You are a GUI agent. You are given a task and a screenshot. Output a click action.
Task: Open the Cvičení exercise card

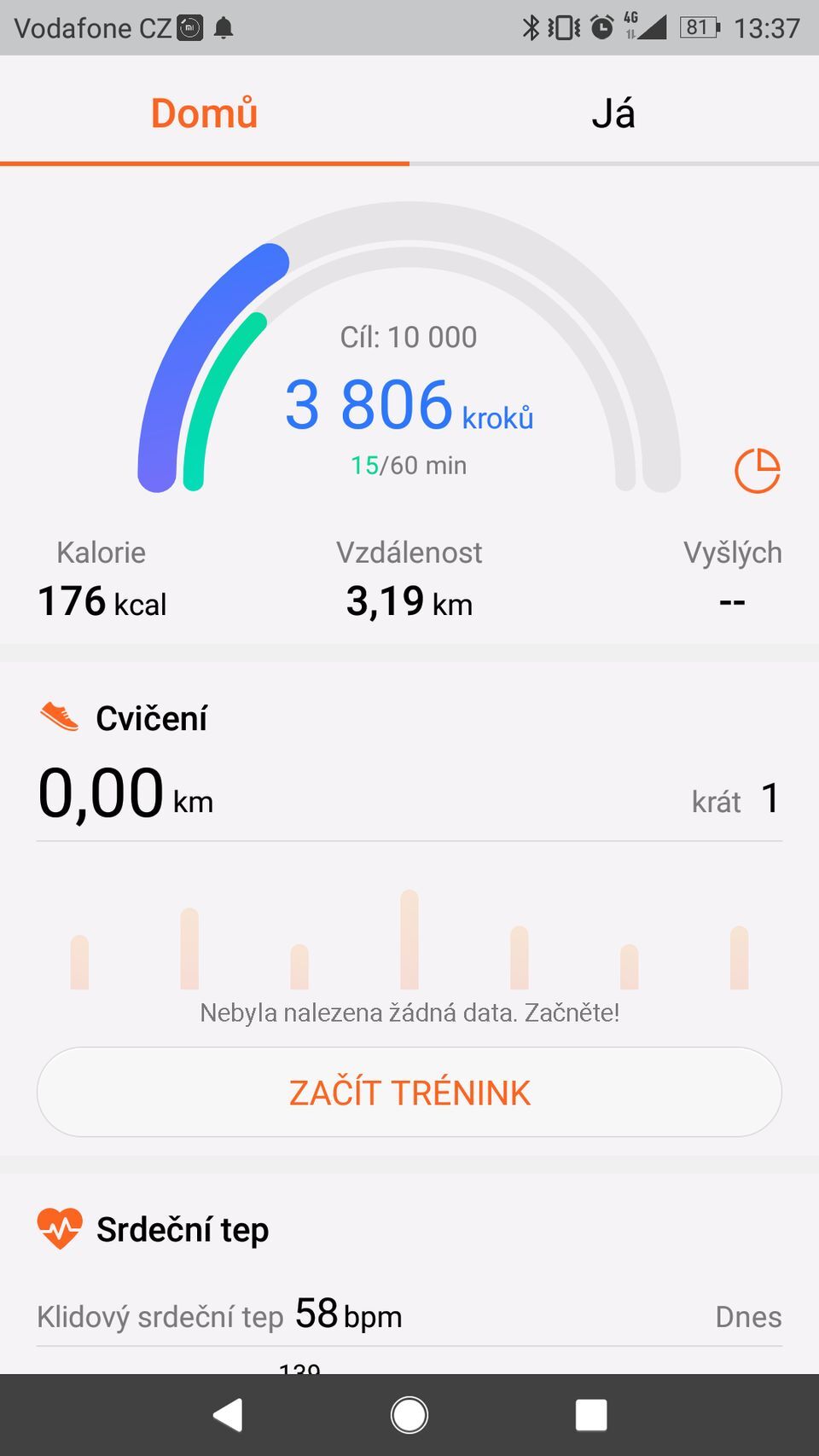pos(152,718)
